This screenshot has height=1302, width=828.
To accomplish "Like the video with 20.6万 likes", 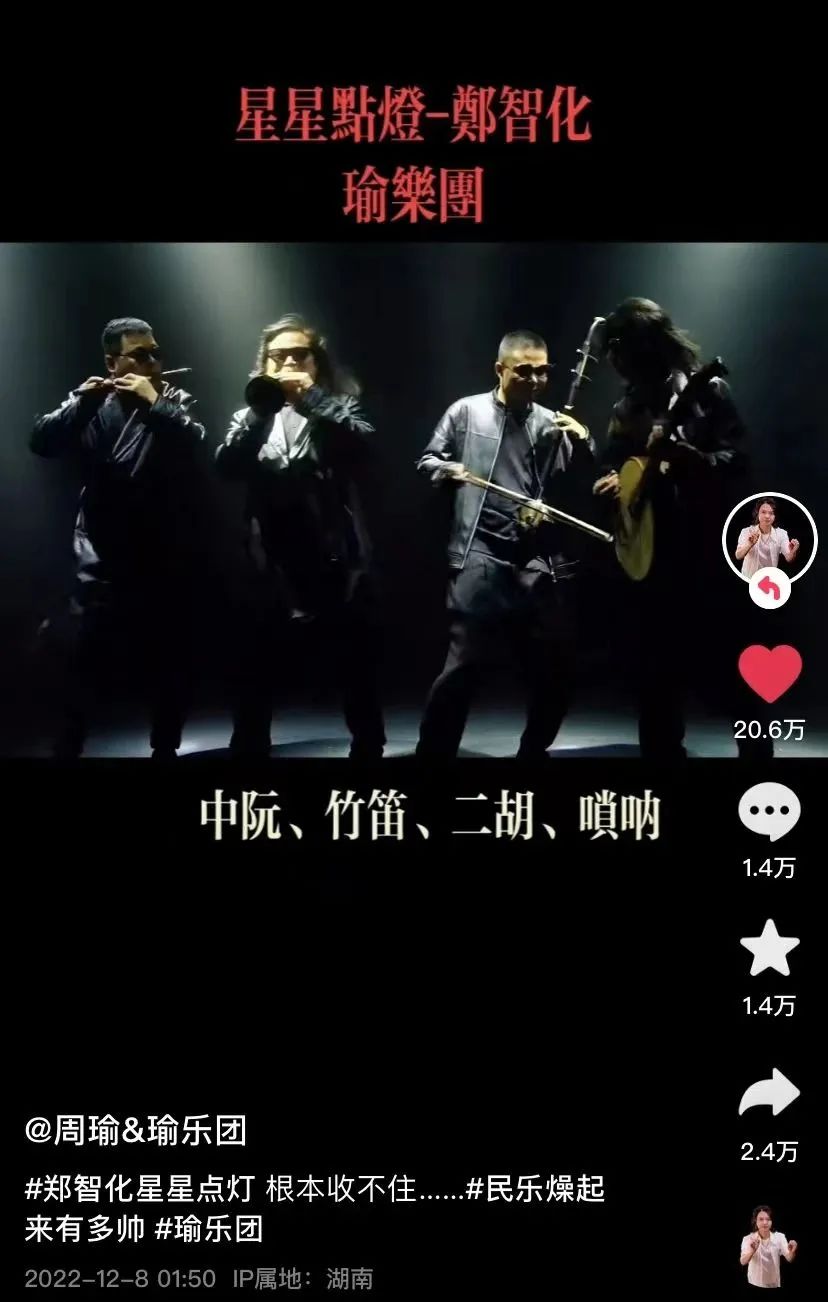I will [769, 674].
